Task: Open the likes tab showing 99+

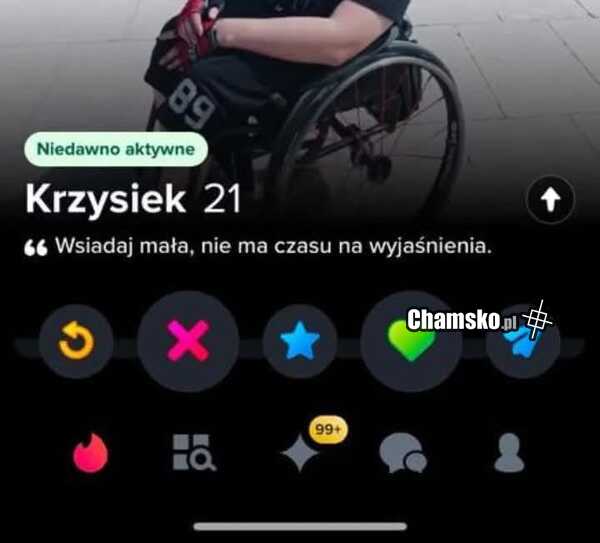Action: pyautogui.click(x=301, y=453)
